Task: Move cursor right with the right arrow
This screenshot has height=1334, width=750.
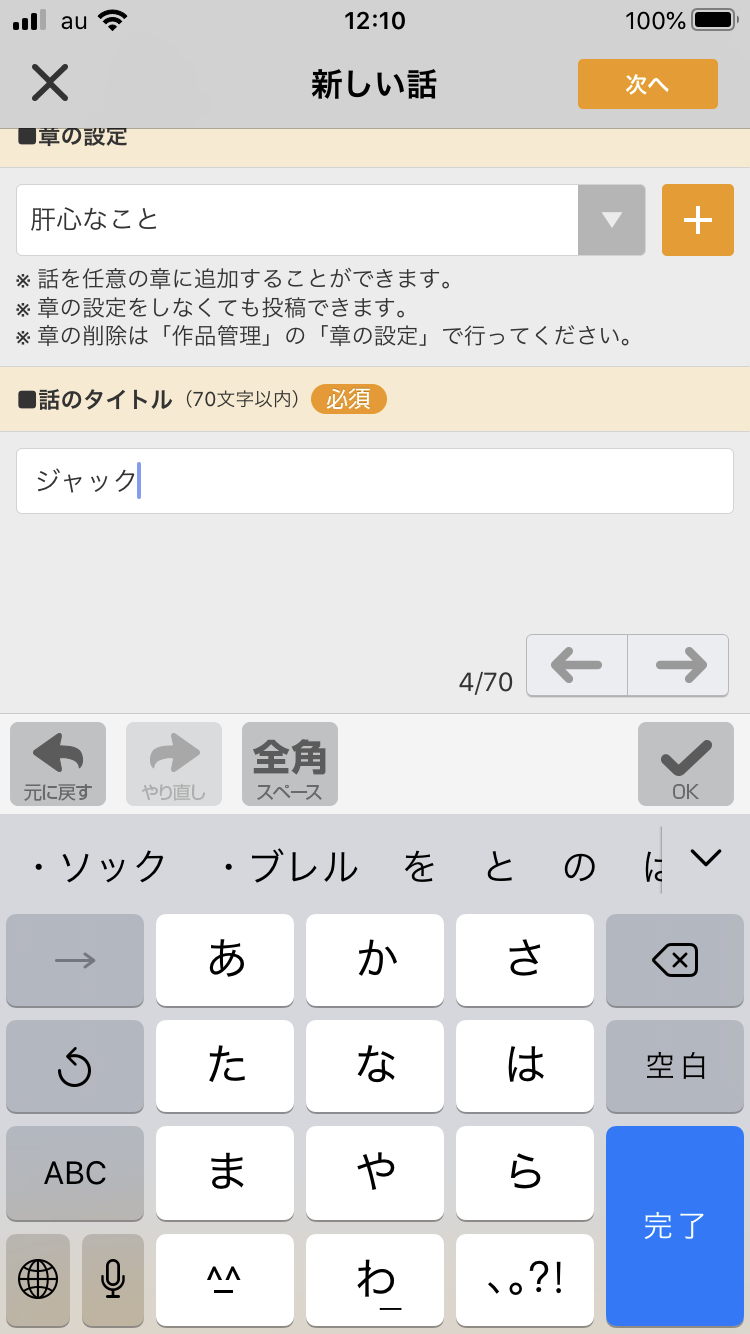Action: tap(679, 665)
